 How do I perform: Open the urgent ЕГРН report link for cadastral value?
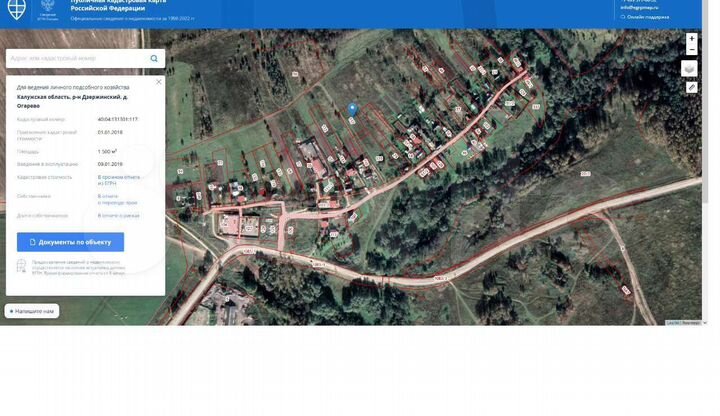click(114, 180)
